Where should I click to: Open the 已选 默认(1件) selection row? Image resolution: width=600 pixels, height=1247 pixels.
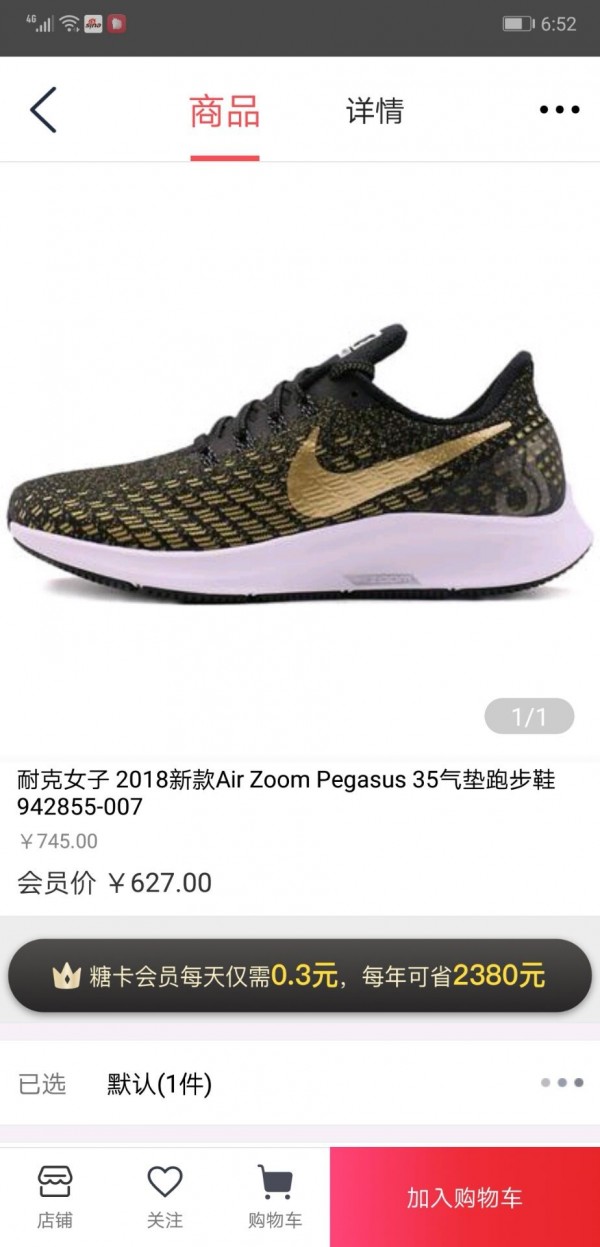(300, 1084)
